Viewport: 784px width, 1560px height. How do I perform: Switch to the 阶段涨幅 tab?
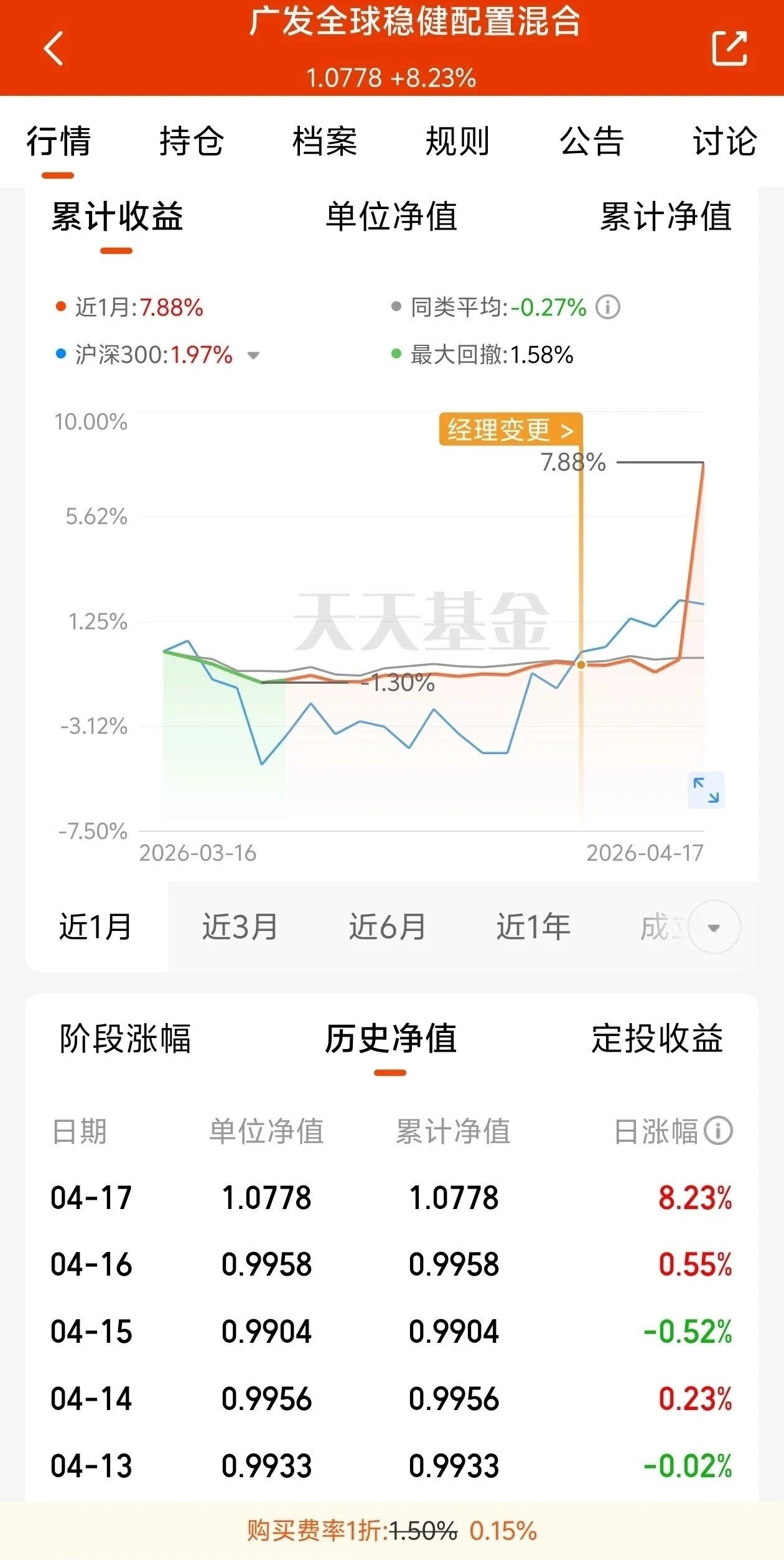pyautogui.click(x=125, y=1039)
